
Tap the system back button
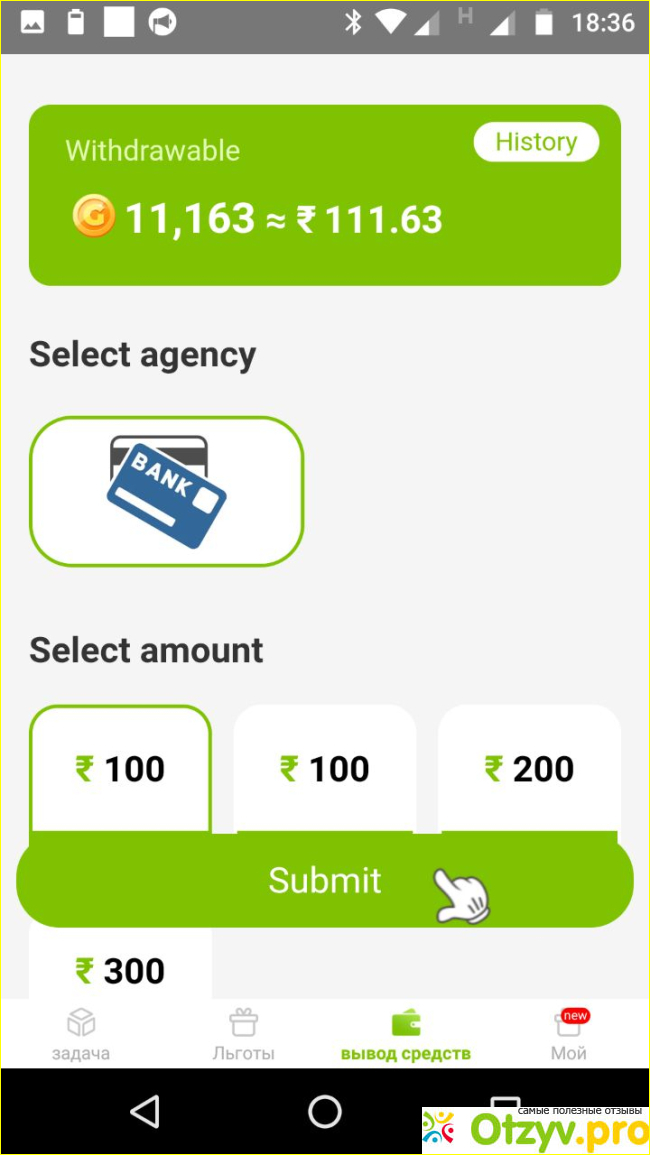tap(145, 1111)
